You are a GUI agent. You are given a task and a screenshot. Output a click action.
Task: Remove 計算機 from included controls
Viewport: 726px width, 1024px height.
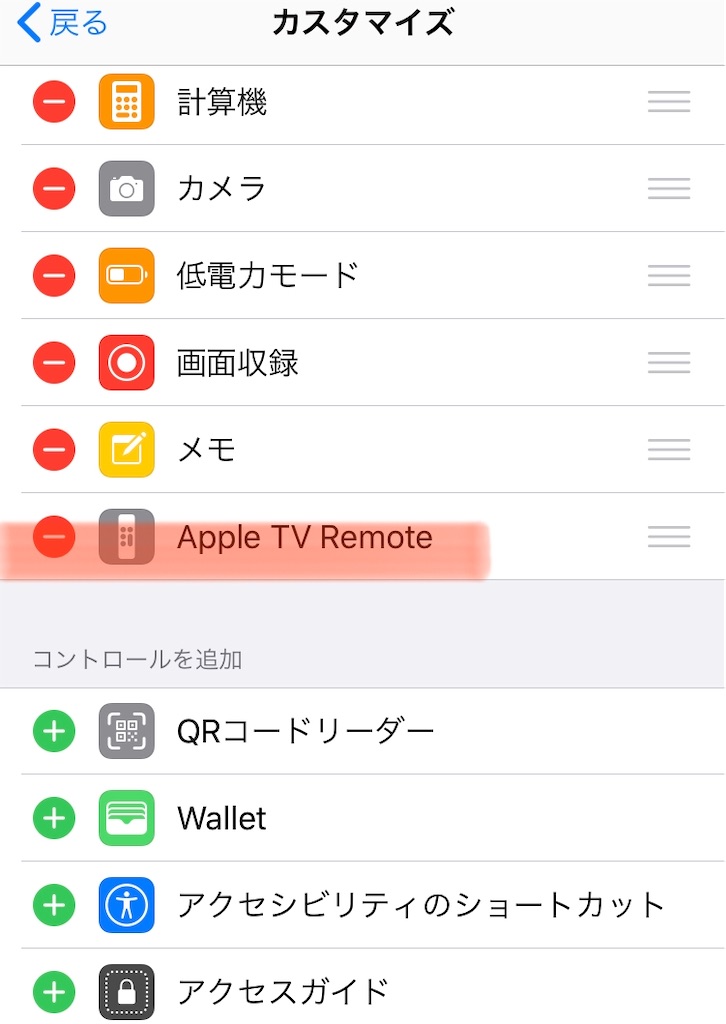coord(54,102)
